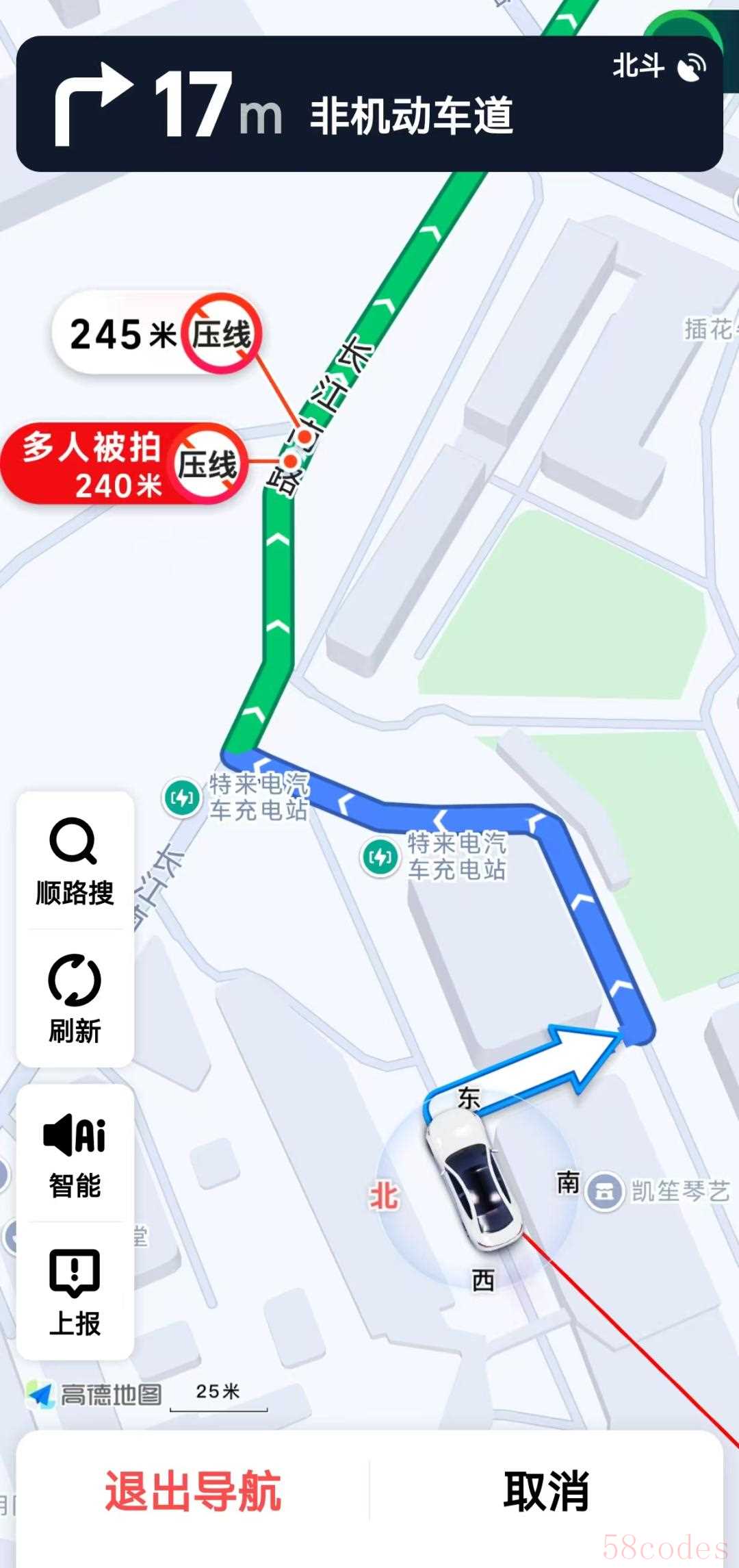The width and height of the screenshot is (739, 1568).
Task: Tap the left 特来电汽车充电站 charging marker
Action: (181, 798)
